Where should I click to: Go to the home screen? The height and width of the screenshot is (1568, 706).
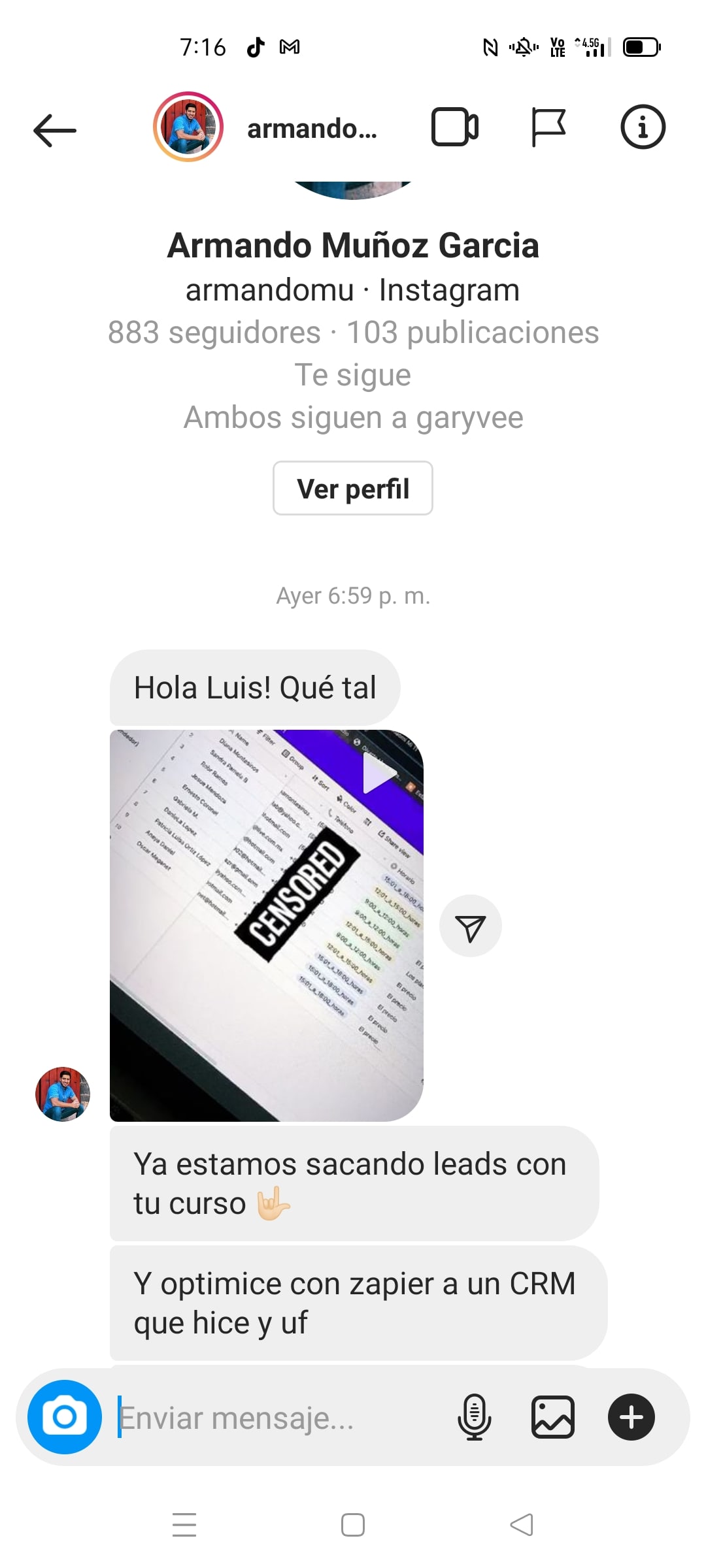[353, 1525]
